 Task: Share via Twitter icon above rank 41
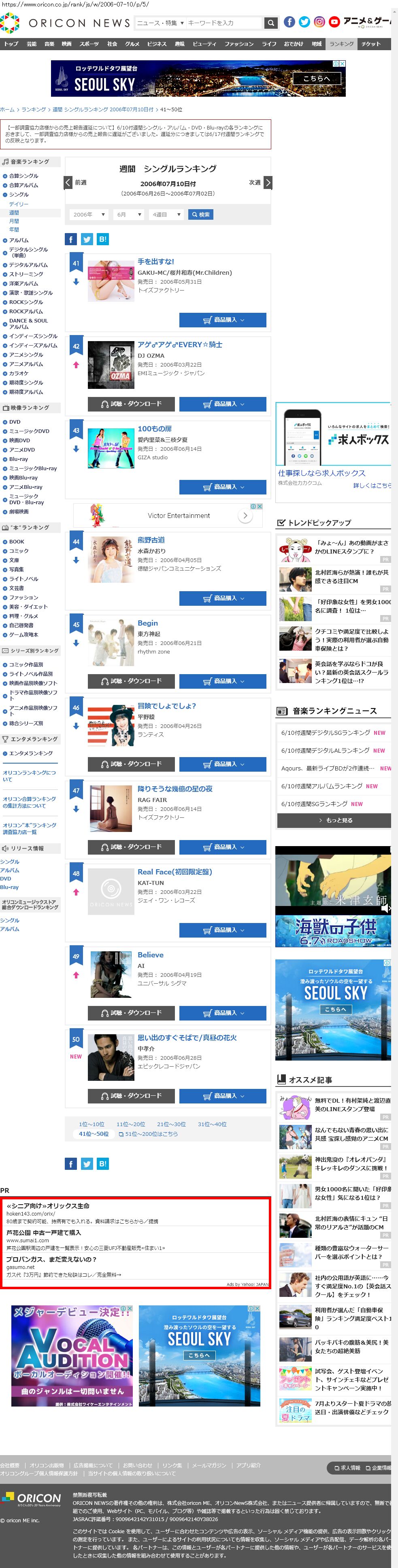pos(87,239)
